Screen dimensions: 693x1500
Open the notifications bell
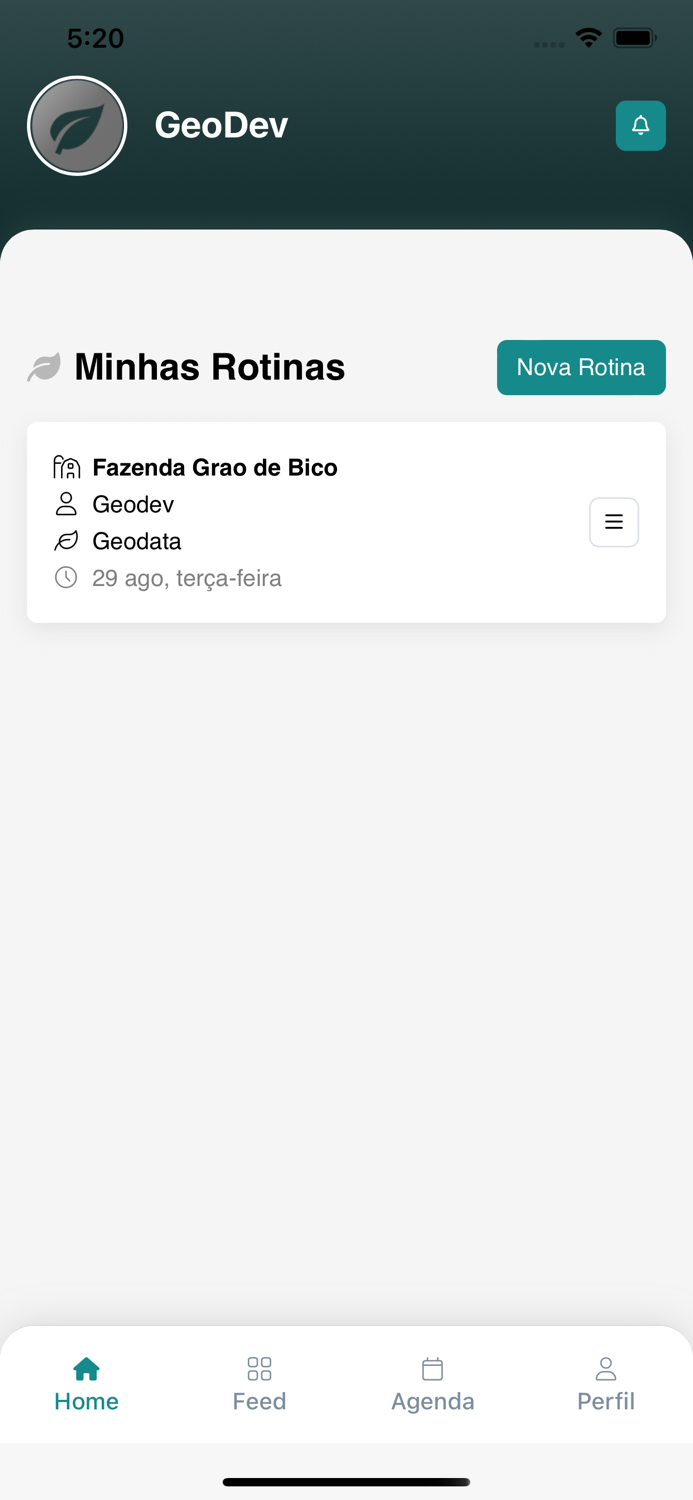640,126
